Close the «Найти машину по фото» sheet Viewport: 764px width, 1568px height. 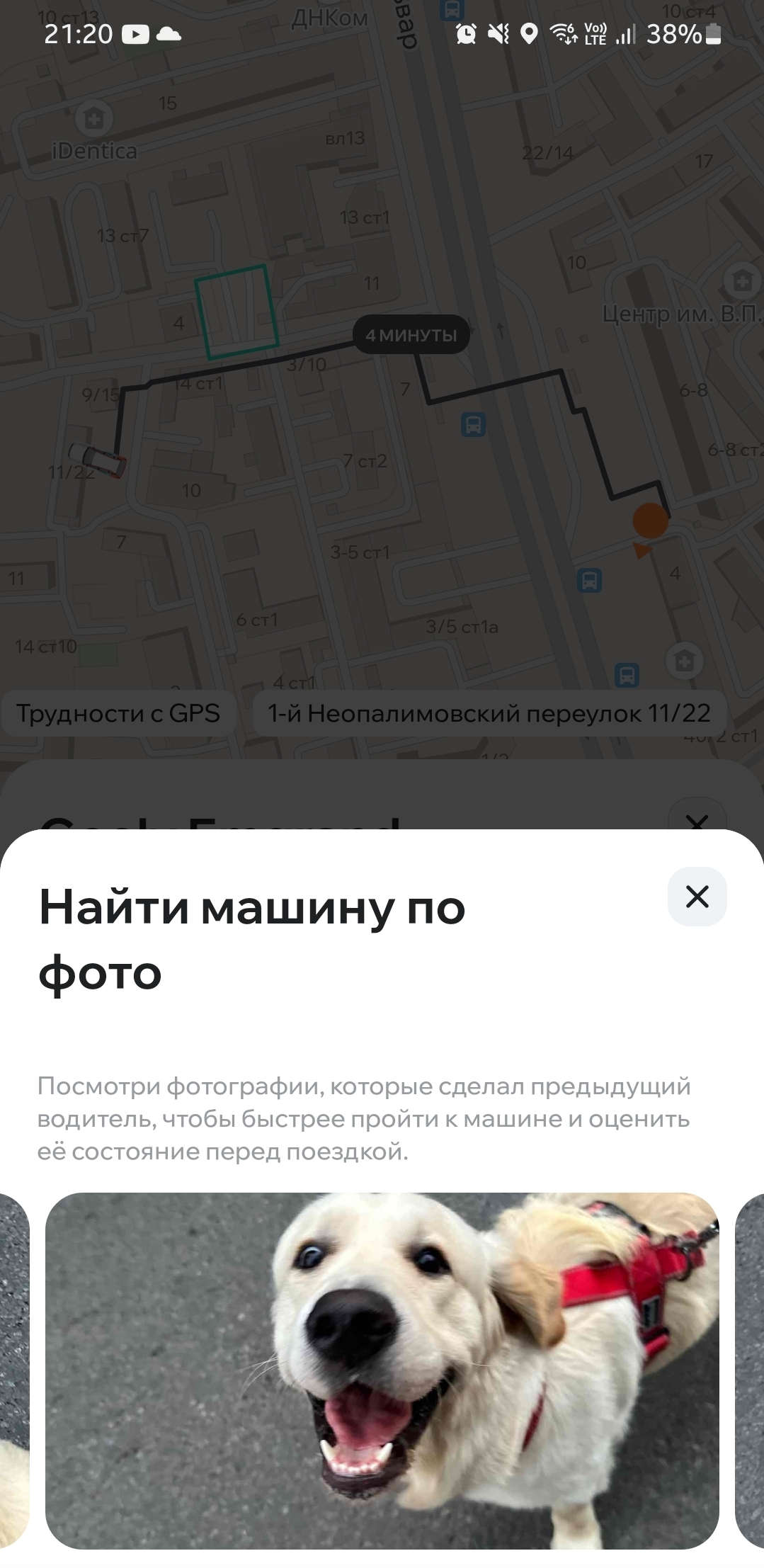[697, 897]
